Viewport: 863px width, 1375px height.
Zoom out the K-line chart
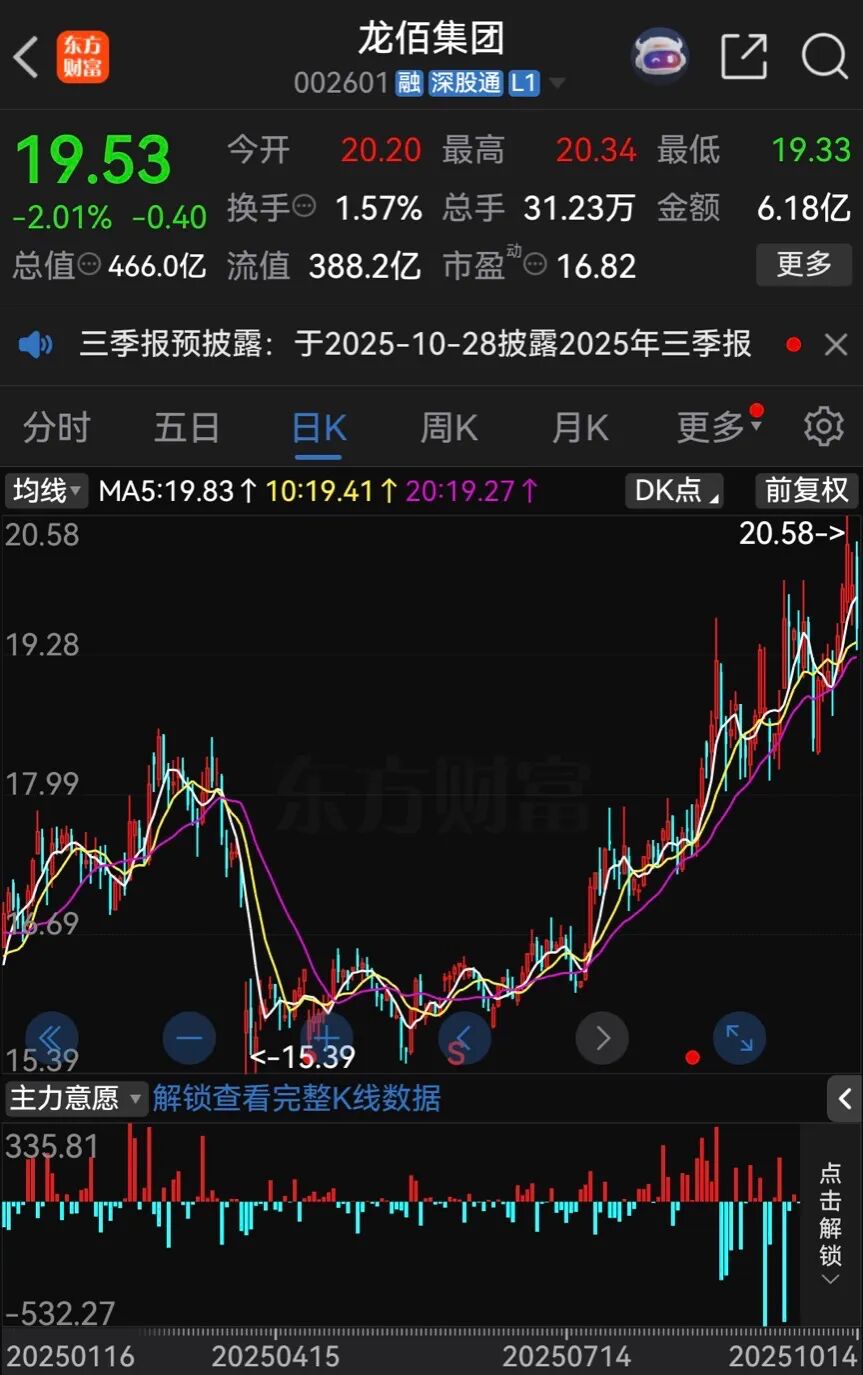click(189, 1038)
